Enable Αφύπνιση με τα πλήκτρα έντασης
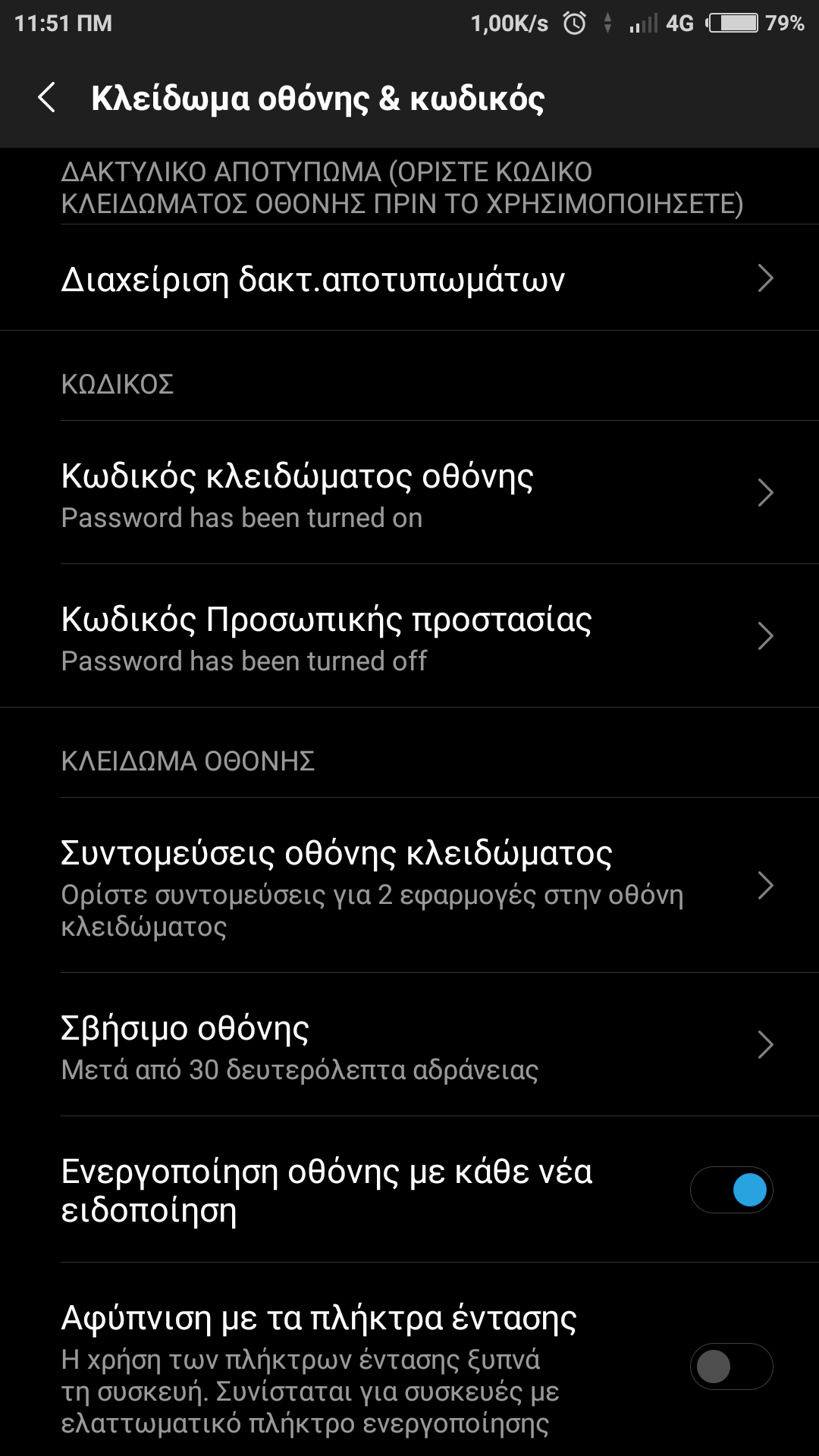Viewport: 819px width, 1456px height. (x=731, y=1367)
